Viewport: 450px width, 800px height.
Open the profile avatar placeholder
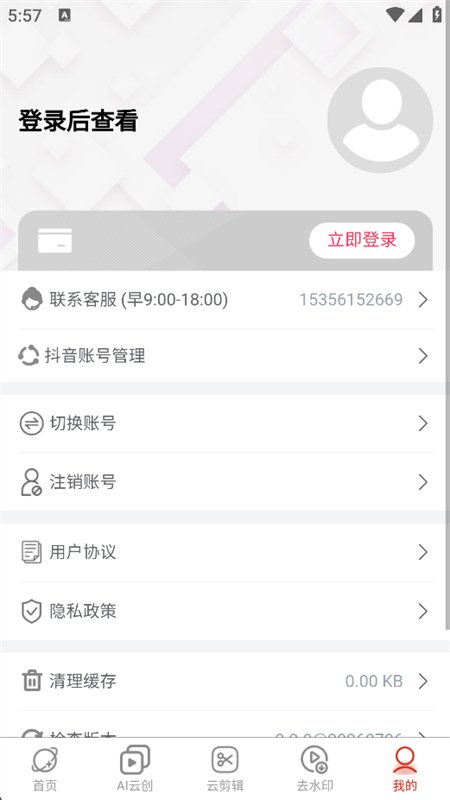381,120
